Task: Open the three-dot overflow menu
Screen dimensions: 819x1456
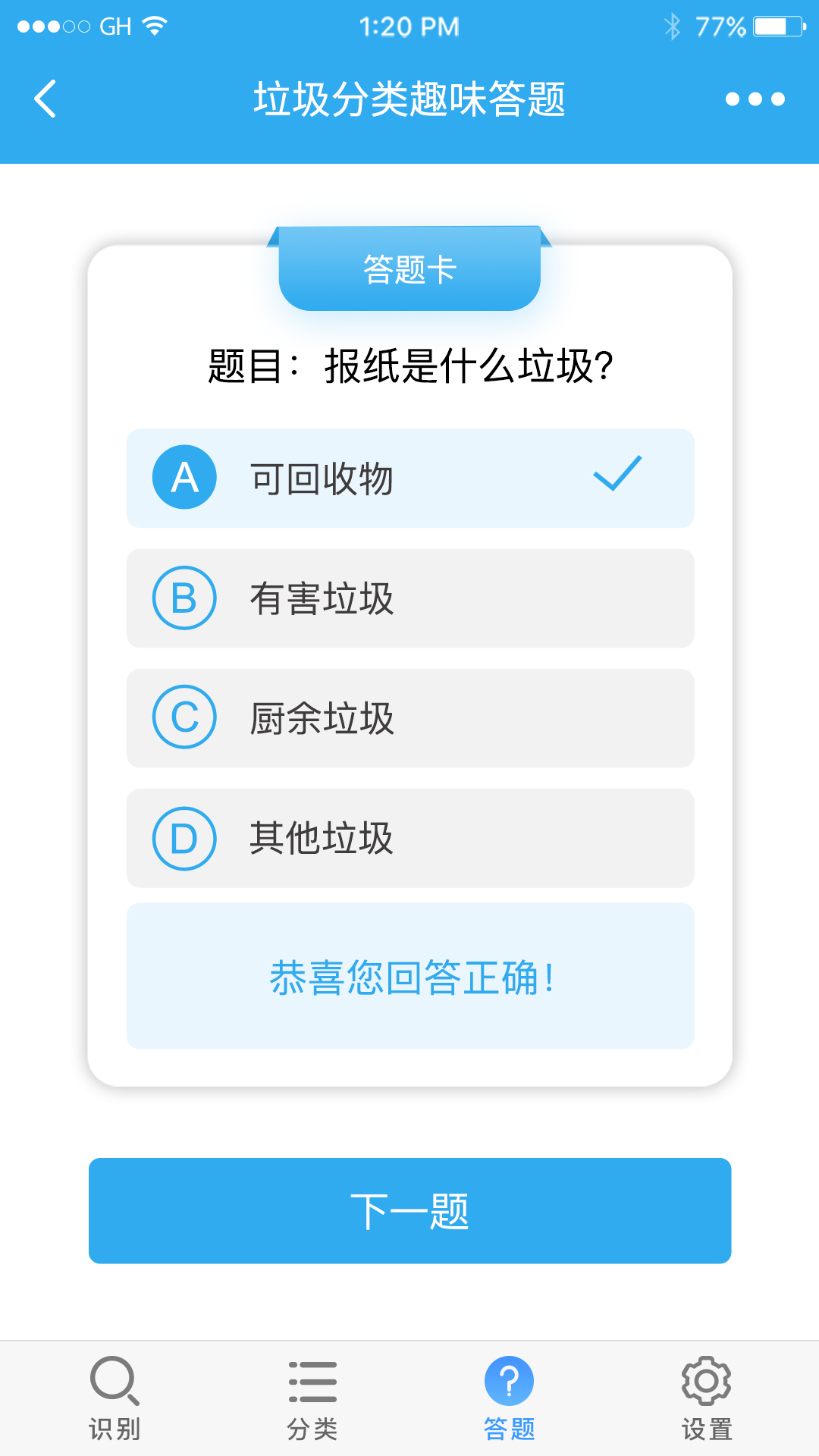Action: point(755,99)
